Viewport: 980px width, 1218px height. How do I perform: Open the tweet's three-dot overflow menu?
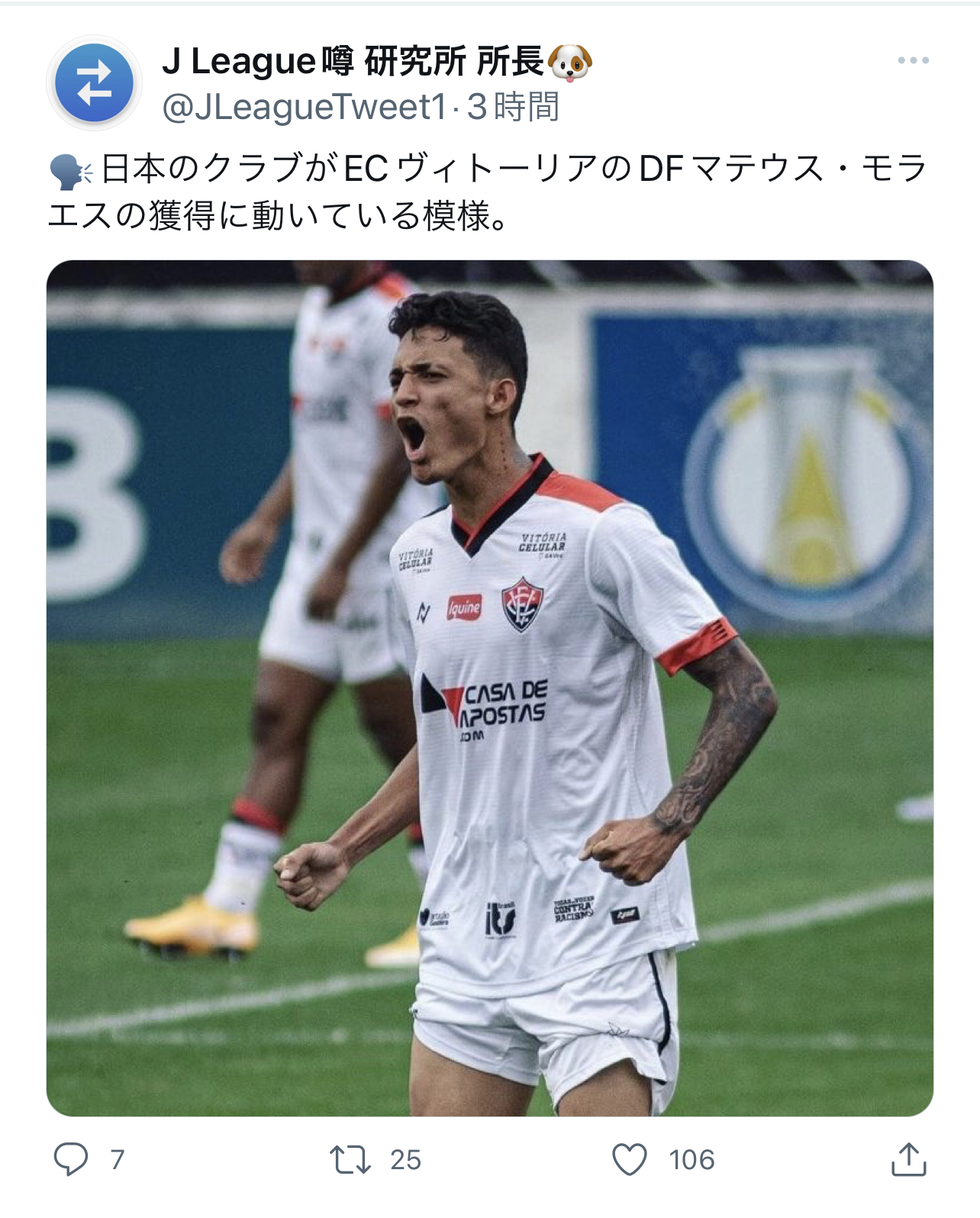pos(913,60)
